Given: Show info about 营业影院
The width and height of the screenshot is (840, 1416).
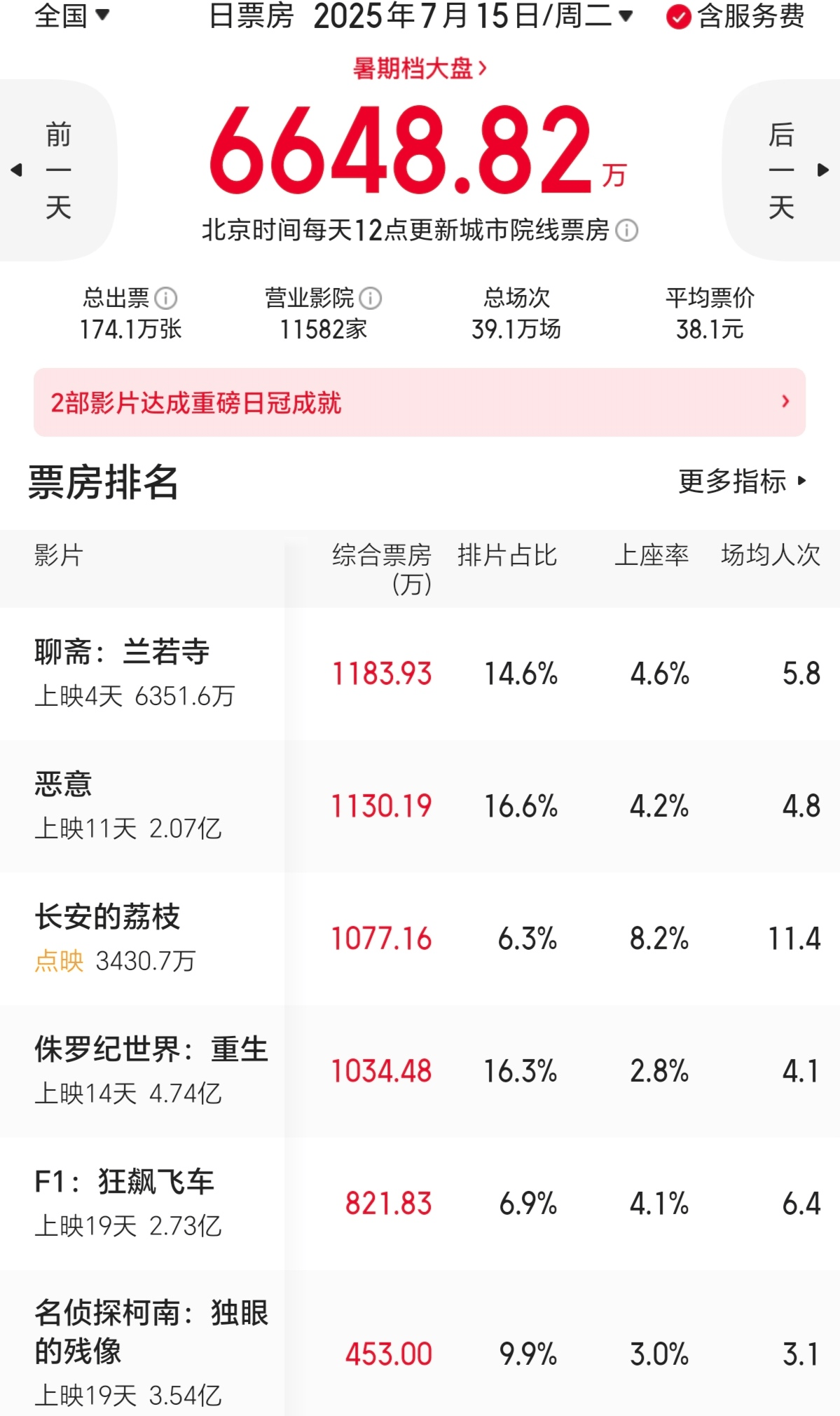Looking at the screenshot, I should pyautogui.click(x=370, y=299).
